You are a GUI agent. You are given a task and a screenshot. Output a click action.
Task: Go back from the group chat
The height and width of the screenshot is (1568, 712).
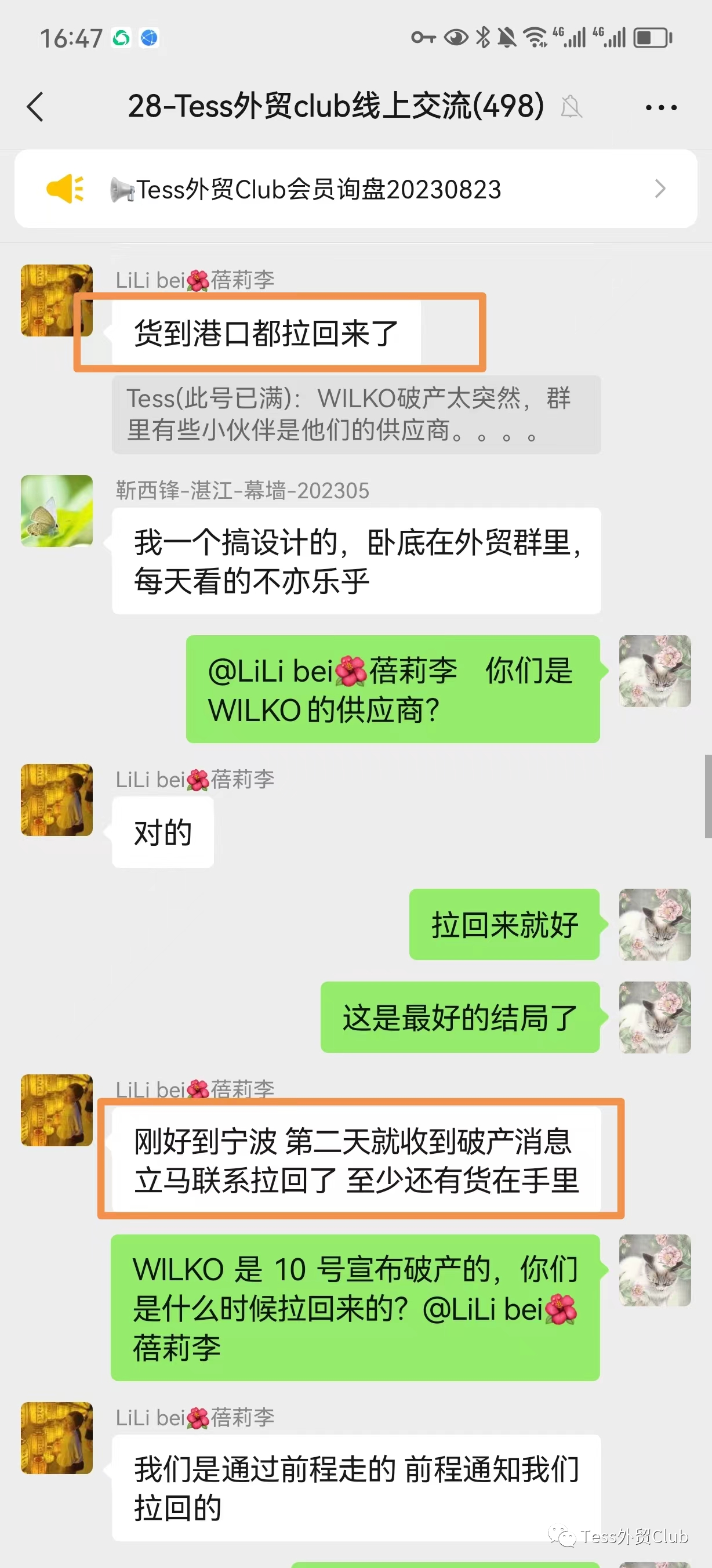[35, 107]
